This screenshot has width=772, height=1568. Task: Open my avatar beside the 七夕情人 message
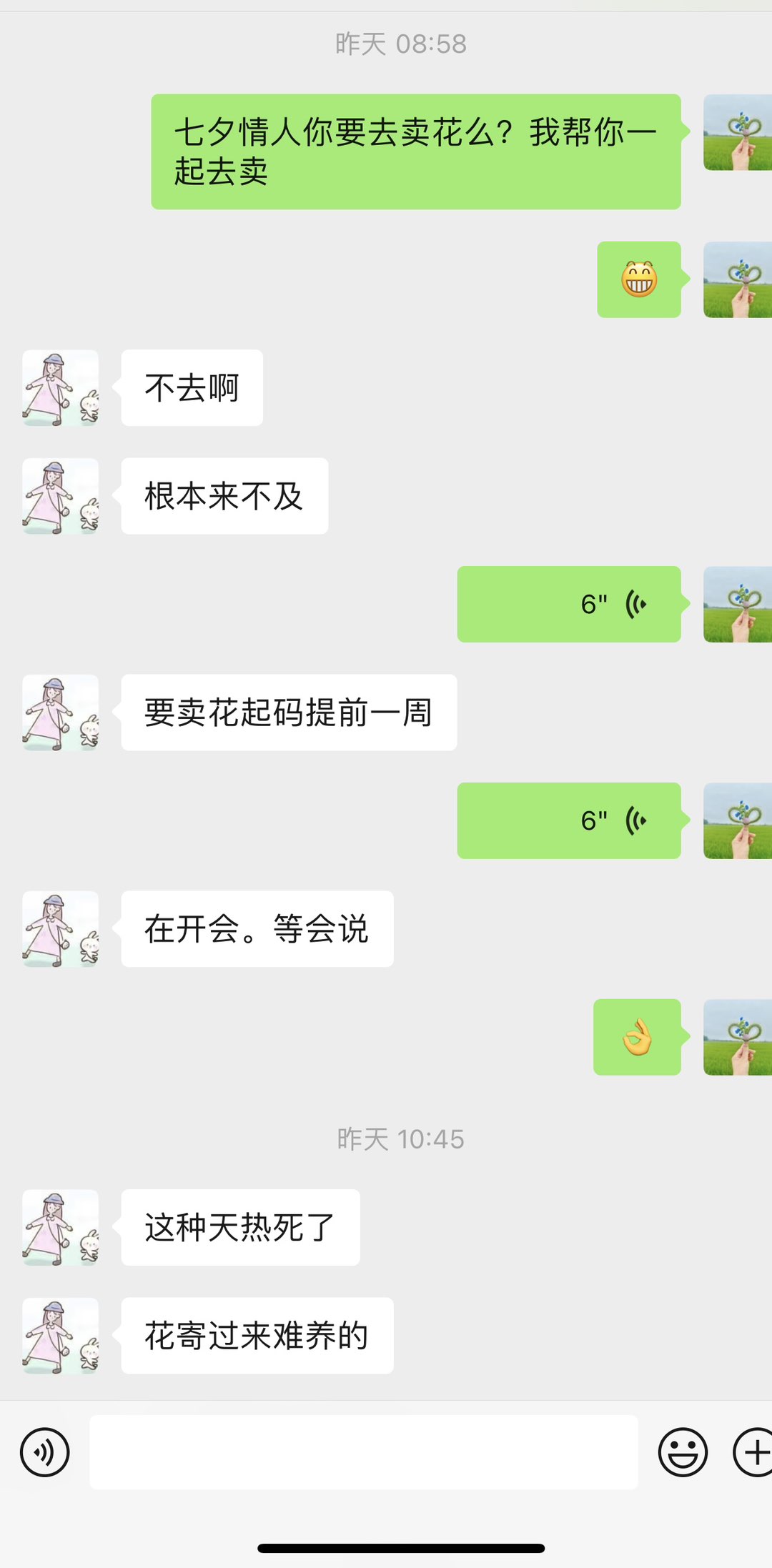(738, 133)
